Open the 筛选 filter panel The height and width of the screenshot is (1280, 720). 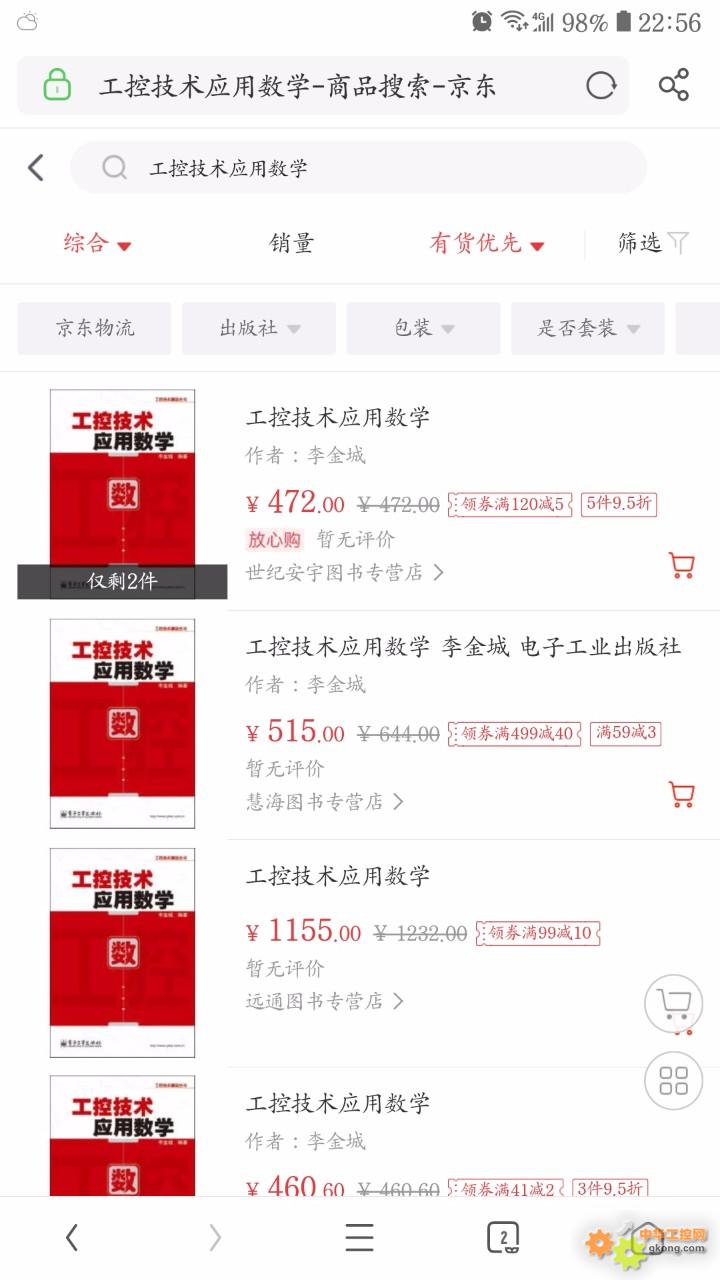pos(653,243)
